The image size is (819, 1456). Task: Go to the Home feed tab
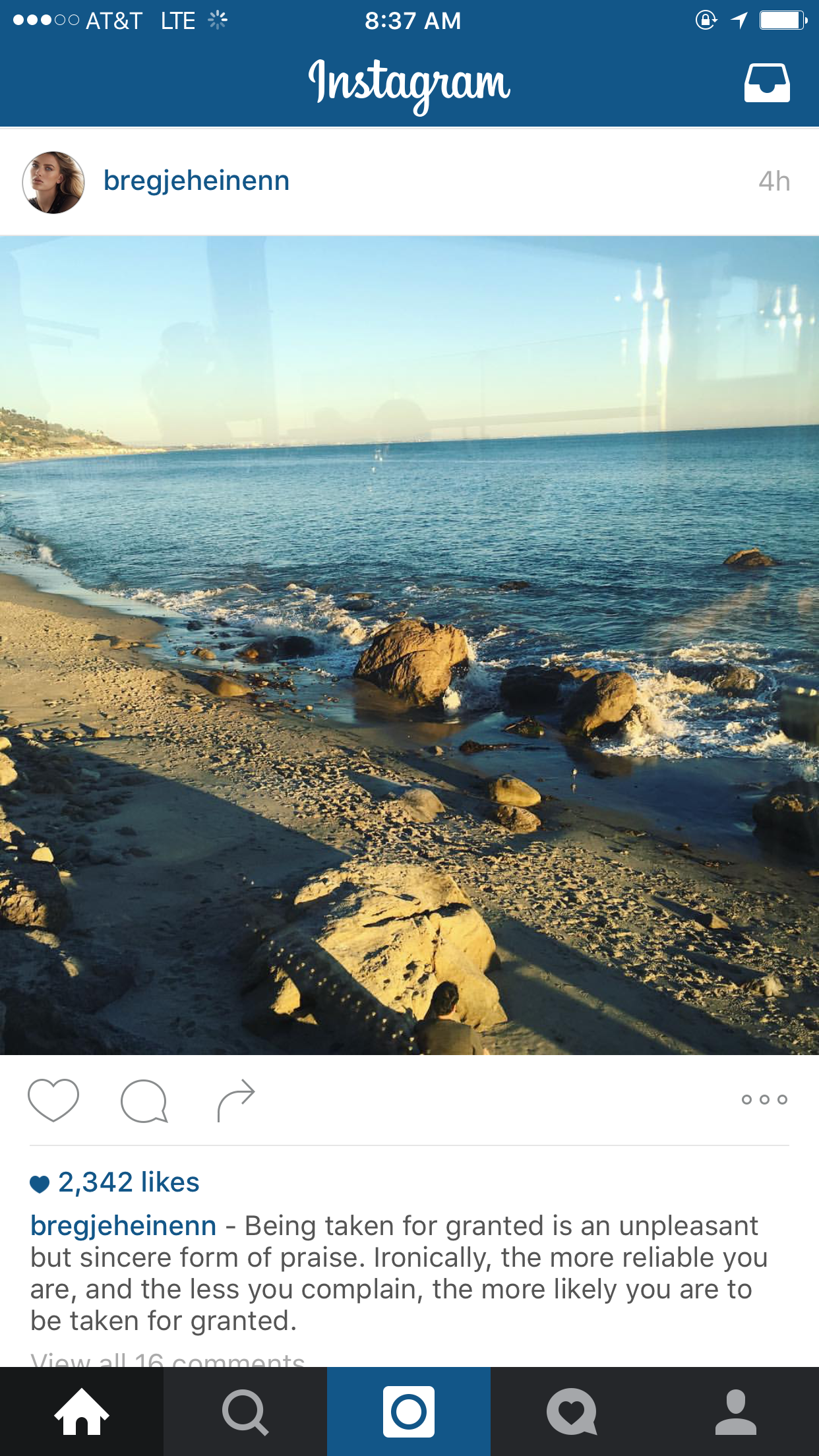coord(82,1411)
